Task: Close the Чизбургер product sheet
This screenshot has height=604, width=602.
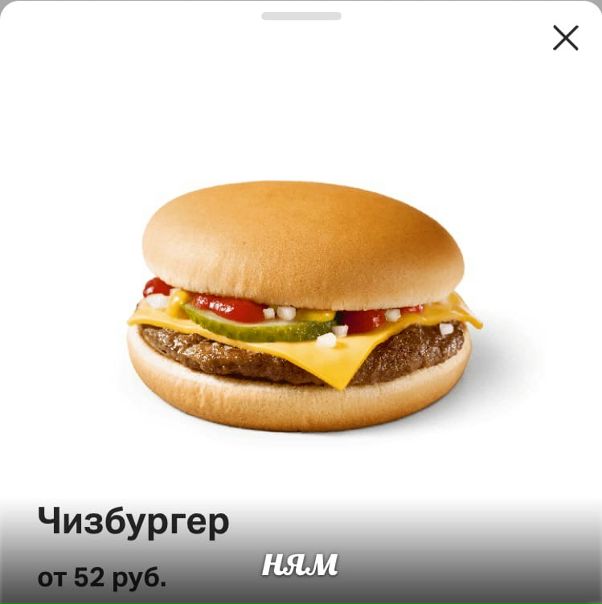Action: 565,38
